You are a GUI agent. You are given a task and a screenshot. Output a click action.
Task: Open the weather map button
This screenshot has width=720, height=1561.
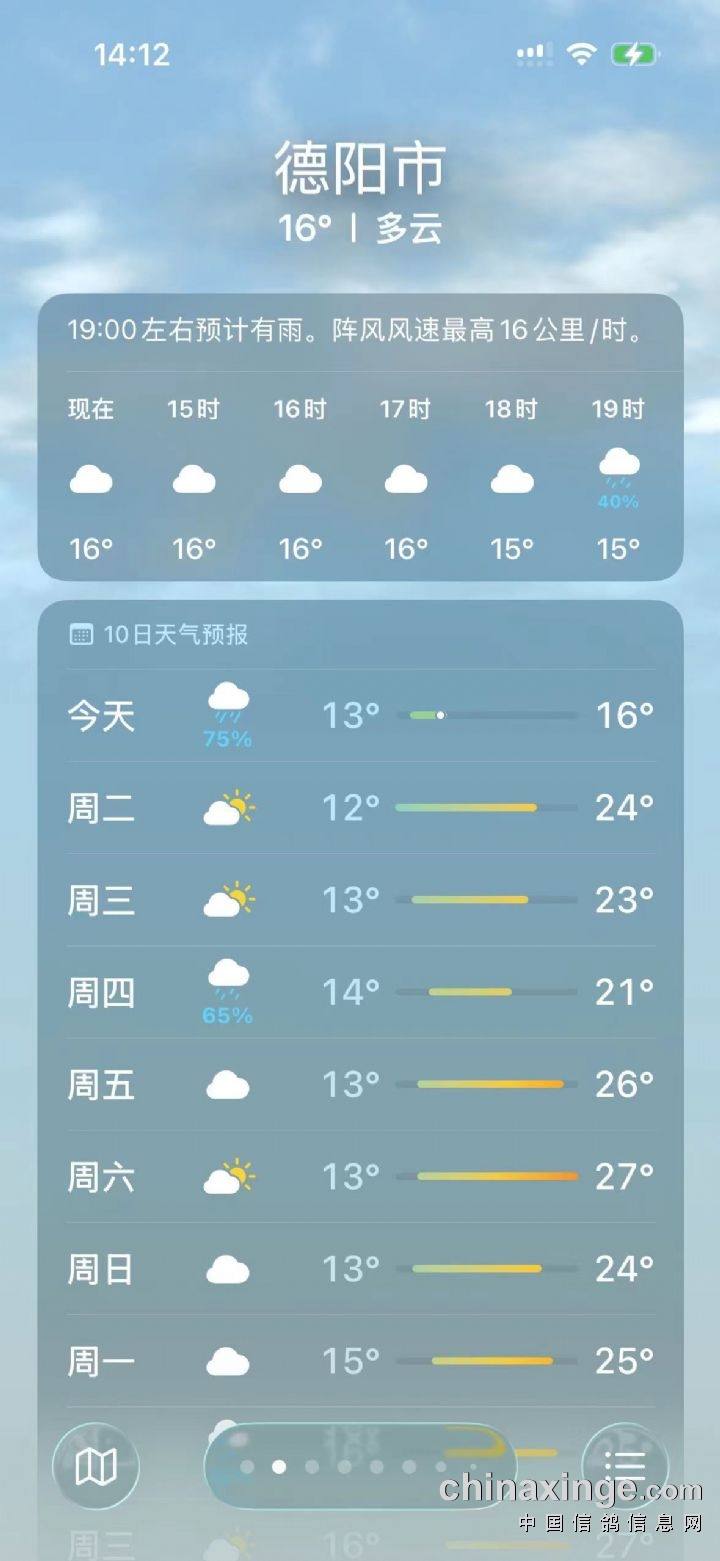click(x=96, y=1466)
